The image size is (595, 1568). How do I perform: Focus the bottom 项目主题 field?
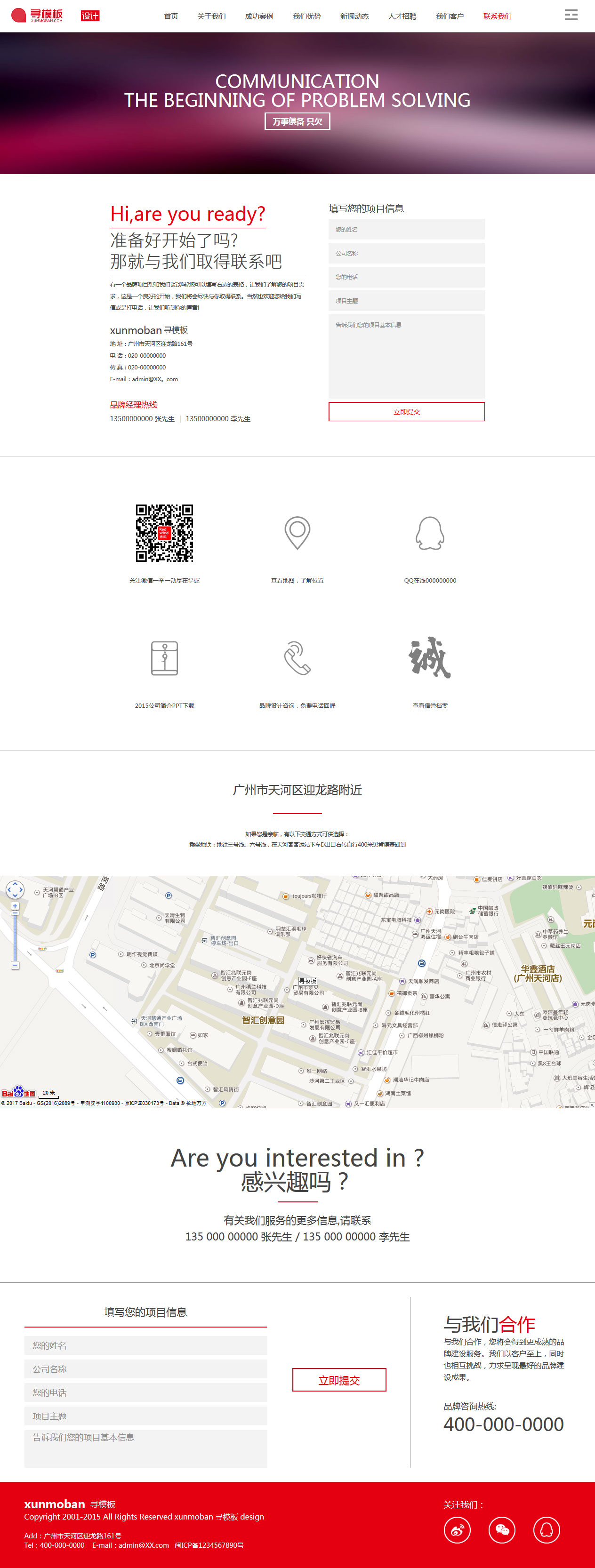pos(145,1416)
